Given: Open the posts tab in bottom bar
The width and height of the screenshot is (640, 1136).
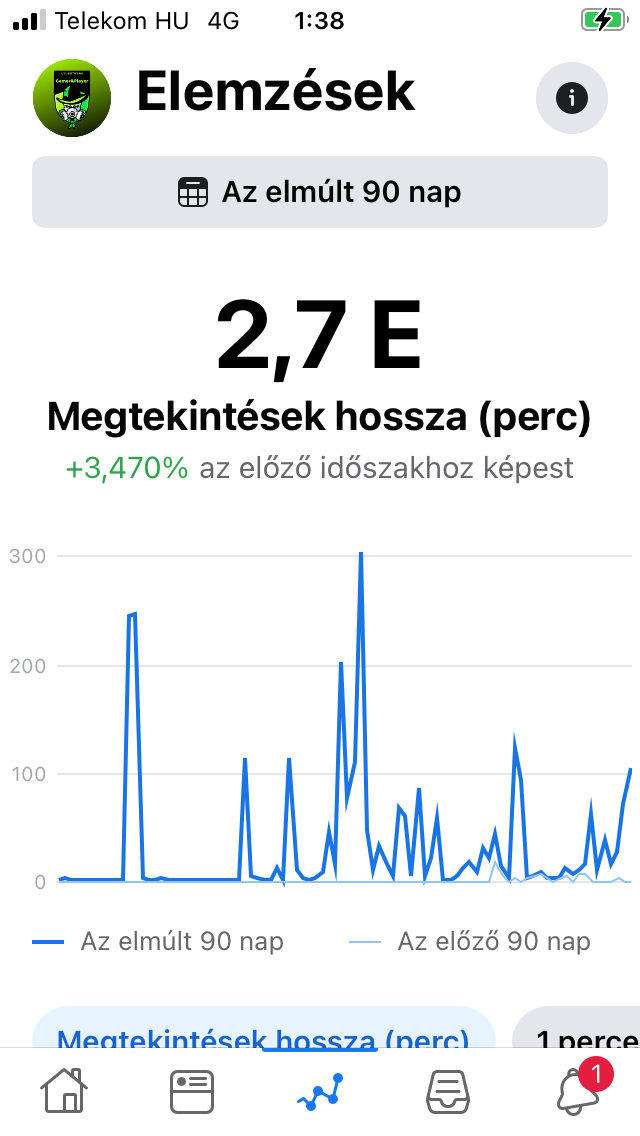Looking at the screenshot, I should click(x=192, y=1091).
